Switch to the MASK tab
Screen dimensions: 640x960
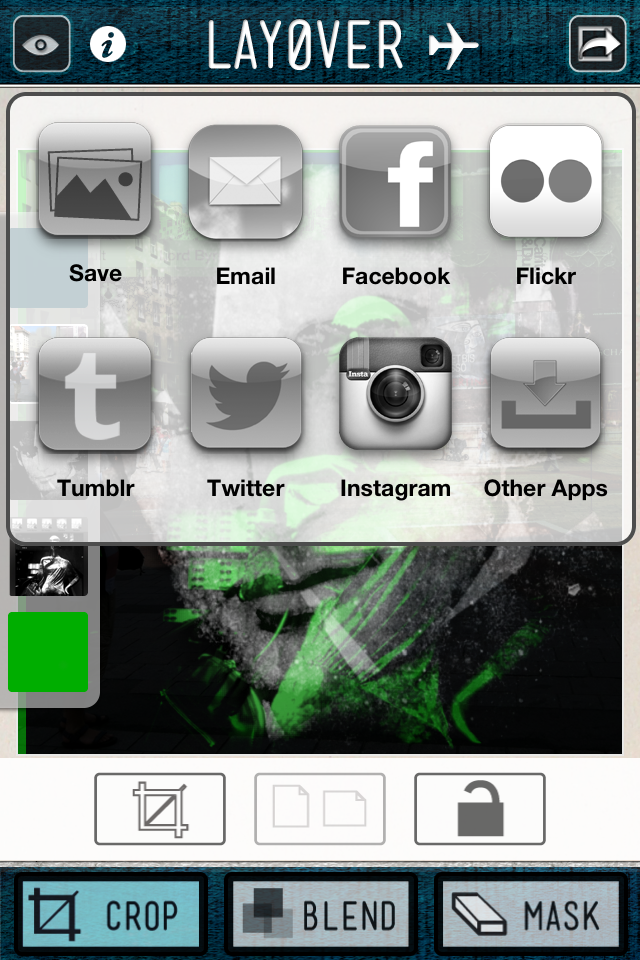pyautogui.click(x=530, y=915)
